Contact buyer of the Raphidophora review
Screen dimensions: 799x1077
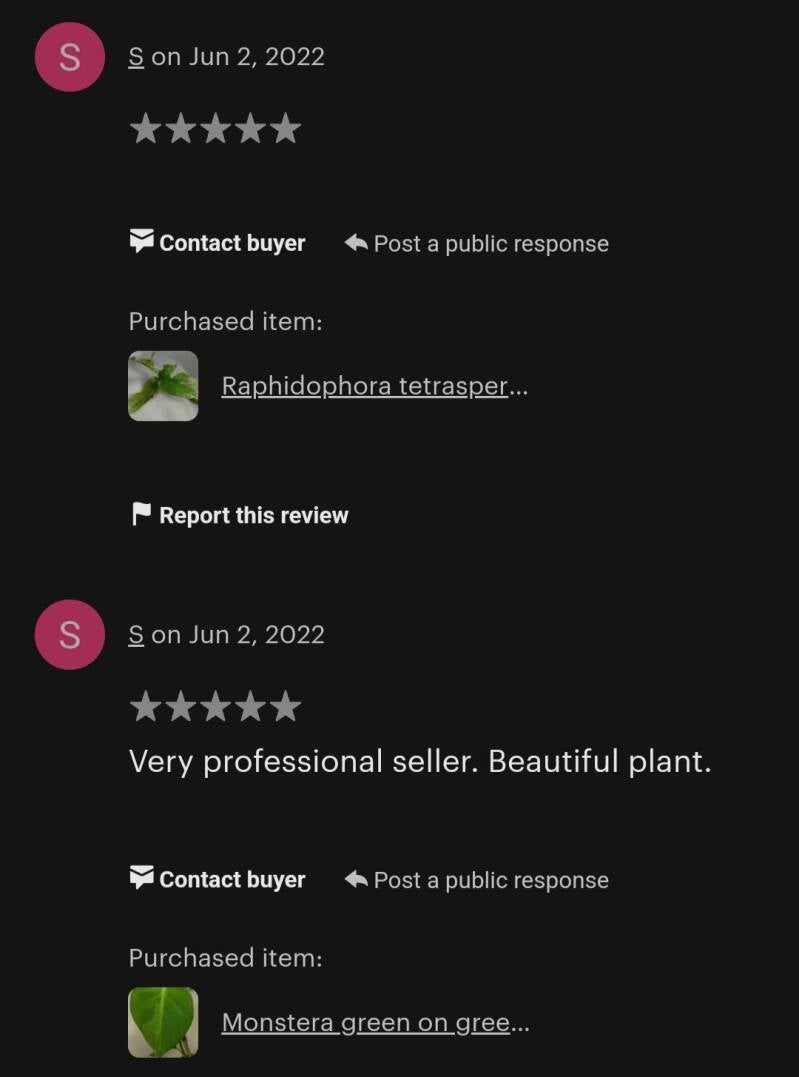pyautogui.click(x=218, y=243)
